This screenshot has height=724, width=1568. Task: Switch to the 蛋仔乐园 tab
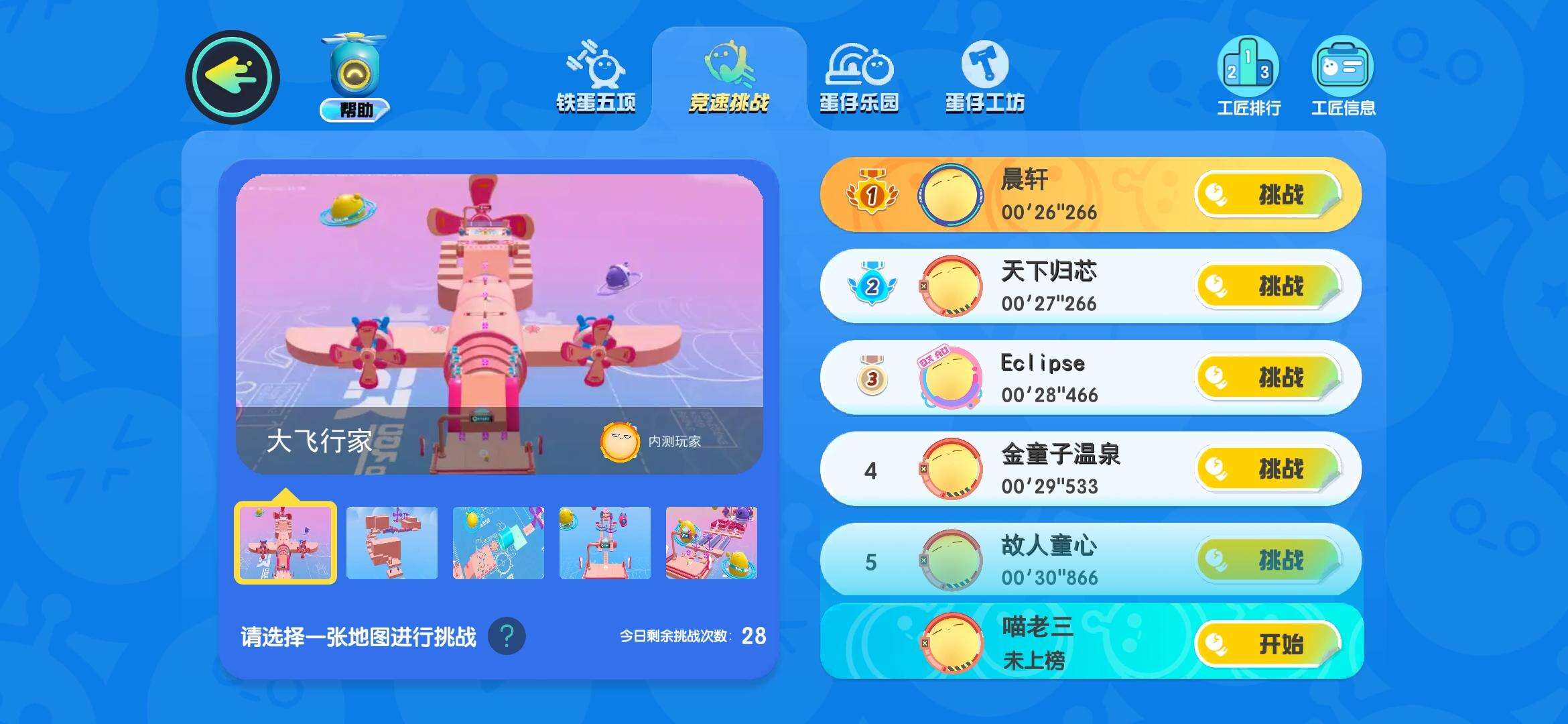(859, 78)
